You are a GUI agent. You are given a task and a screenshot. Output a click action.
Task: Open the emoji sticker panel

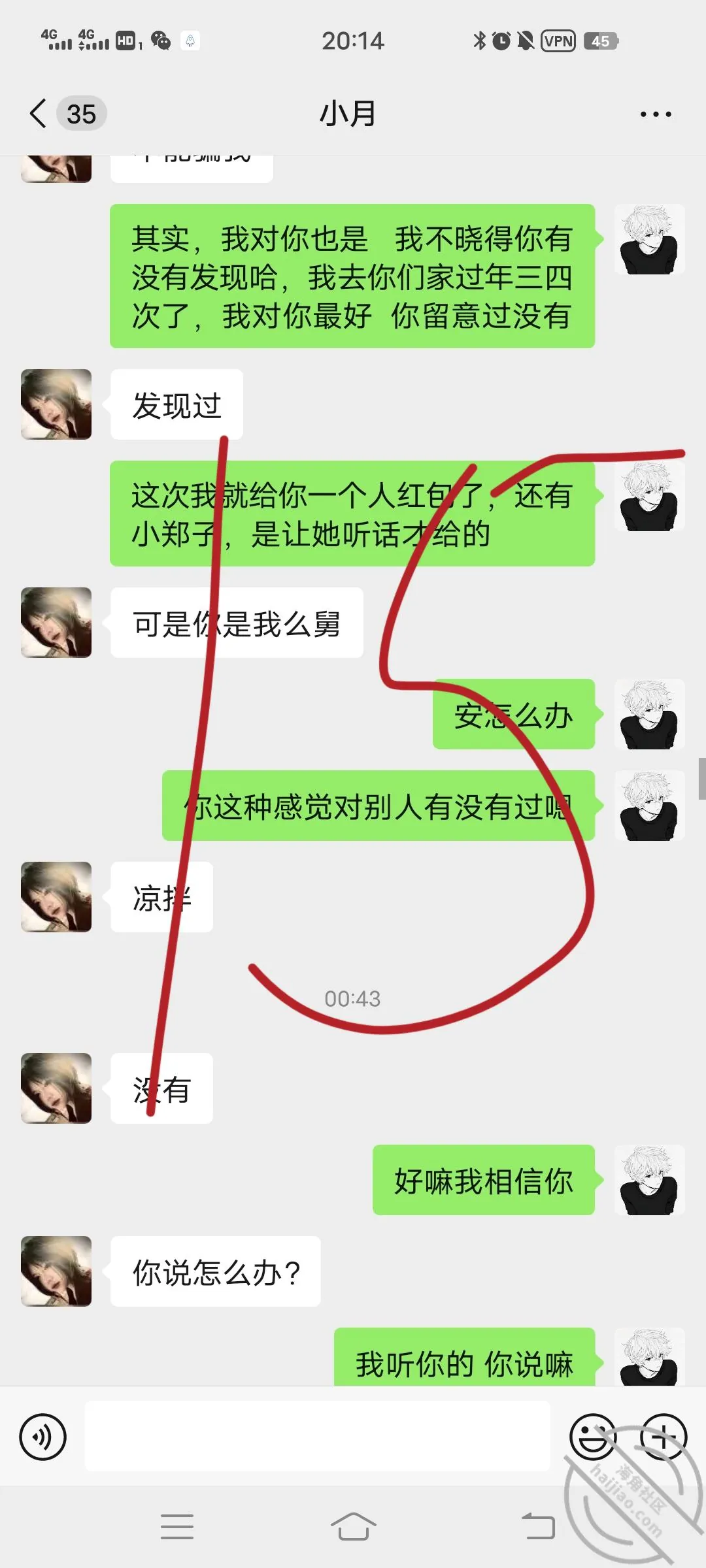(593, 1437)
